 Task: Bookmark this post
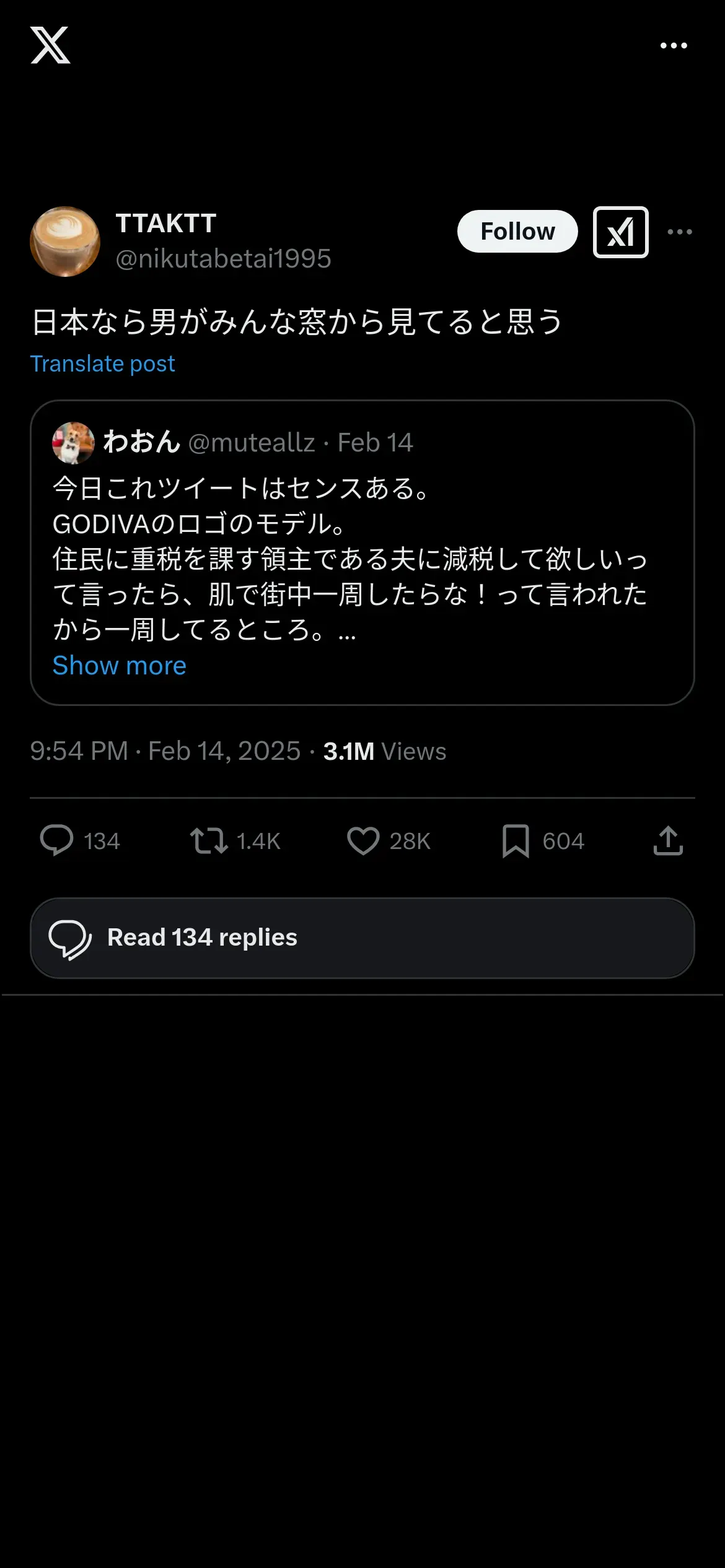point(516,840)
